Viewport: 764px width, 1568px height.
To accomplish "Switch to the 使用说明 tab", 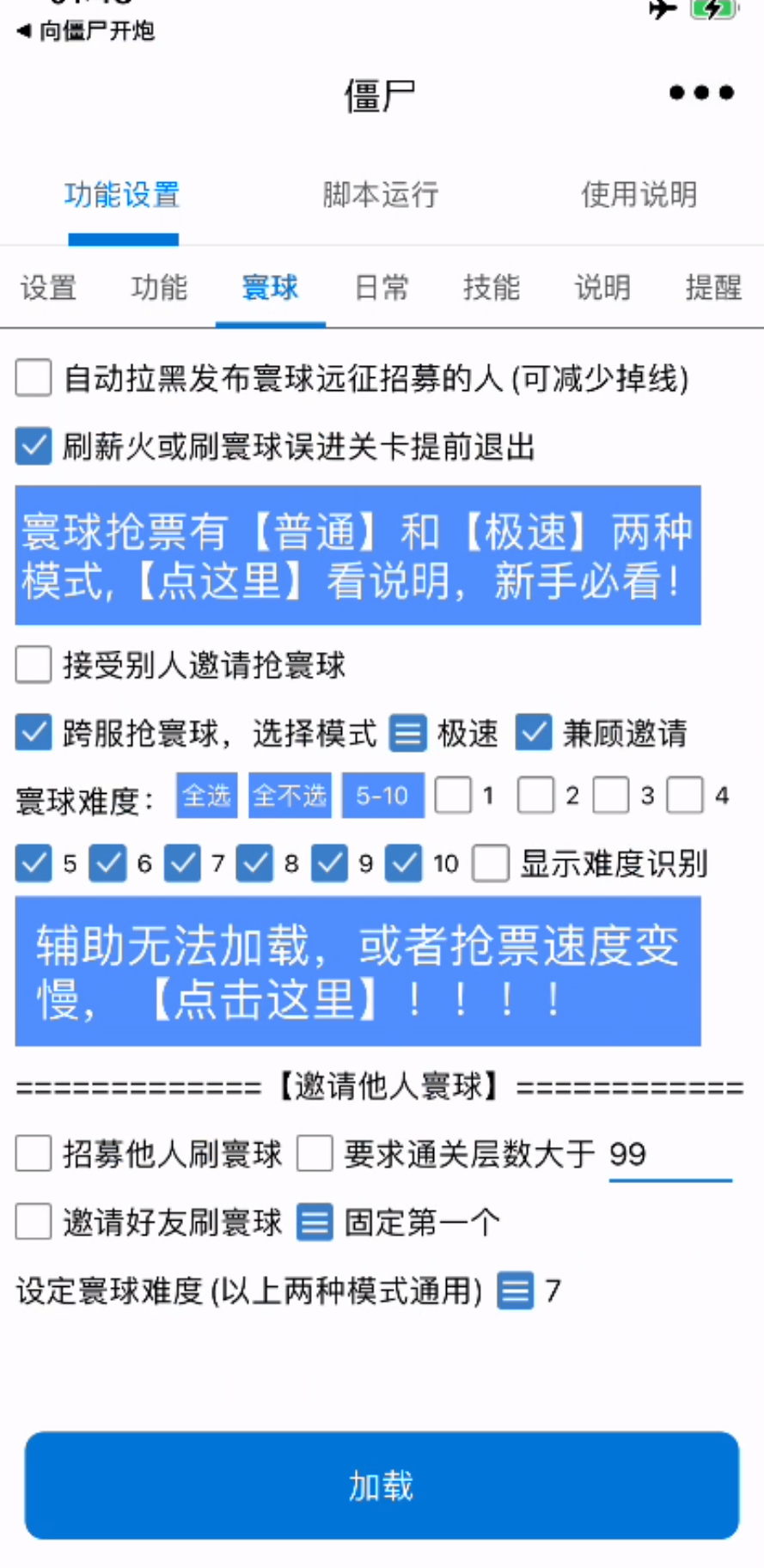I will [639, 195].
